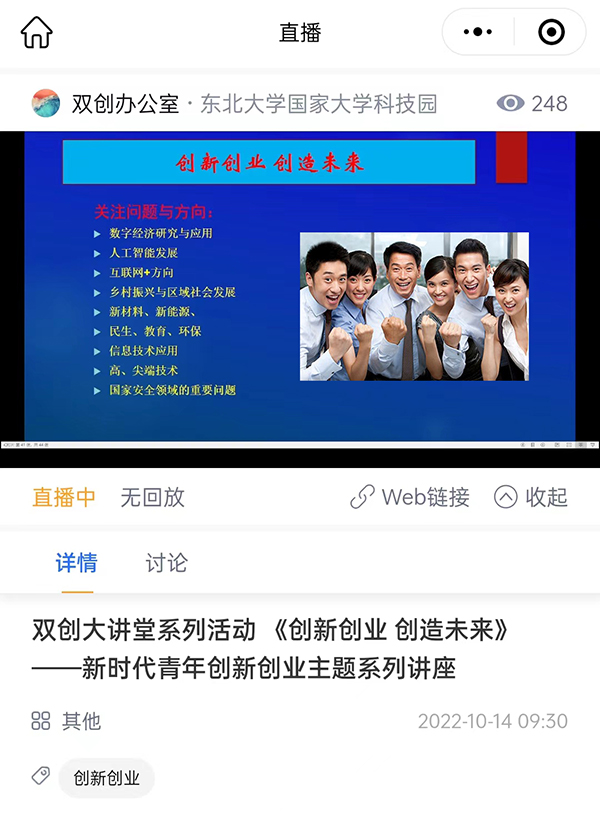The image size is (600, 816).
Task: Tap the live stream video player
Action: click(300, 290)
